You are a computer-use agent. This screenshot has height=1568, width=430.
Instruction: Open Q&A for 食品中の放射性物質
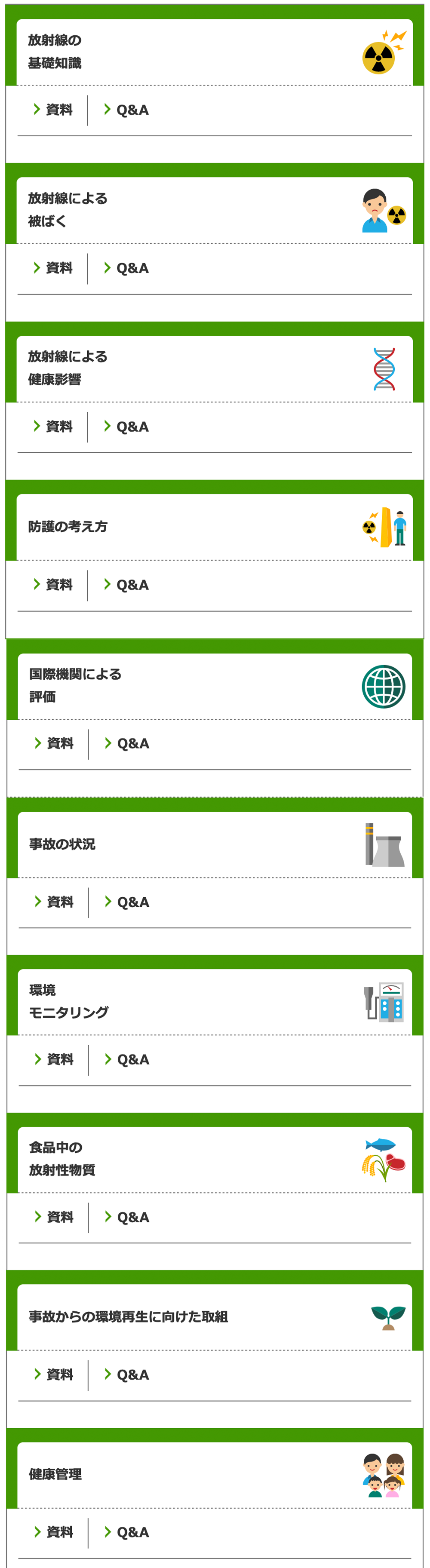click(127, 1217)
